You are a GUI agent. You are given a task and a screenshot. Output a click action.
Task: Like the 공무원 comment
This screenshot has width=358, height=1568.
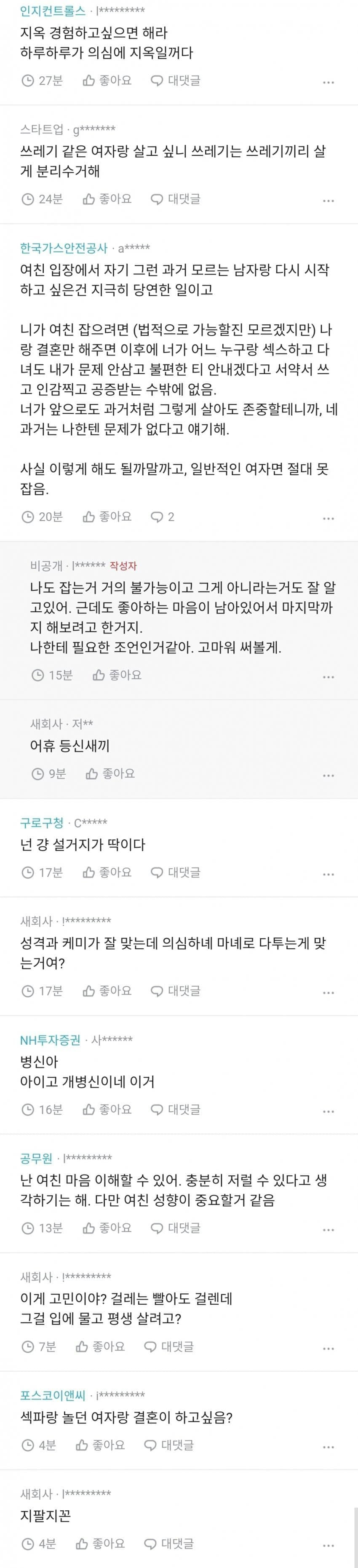pos(107,1228)
